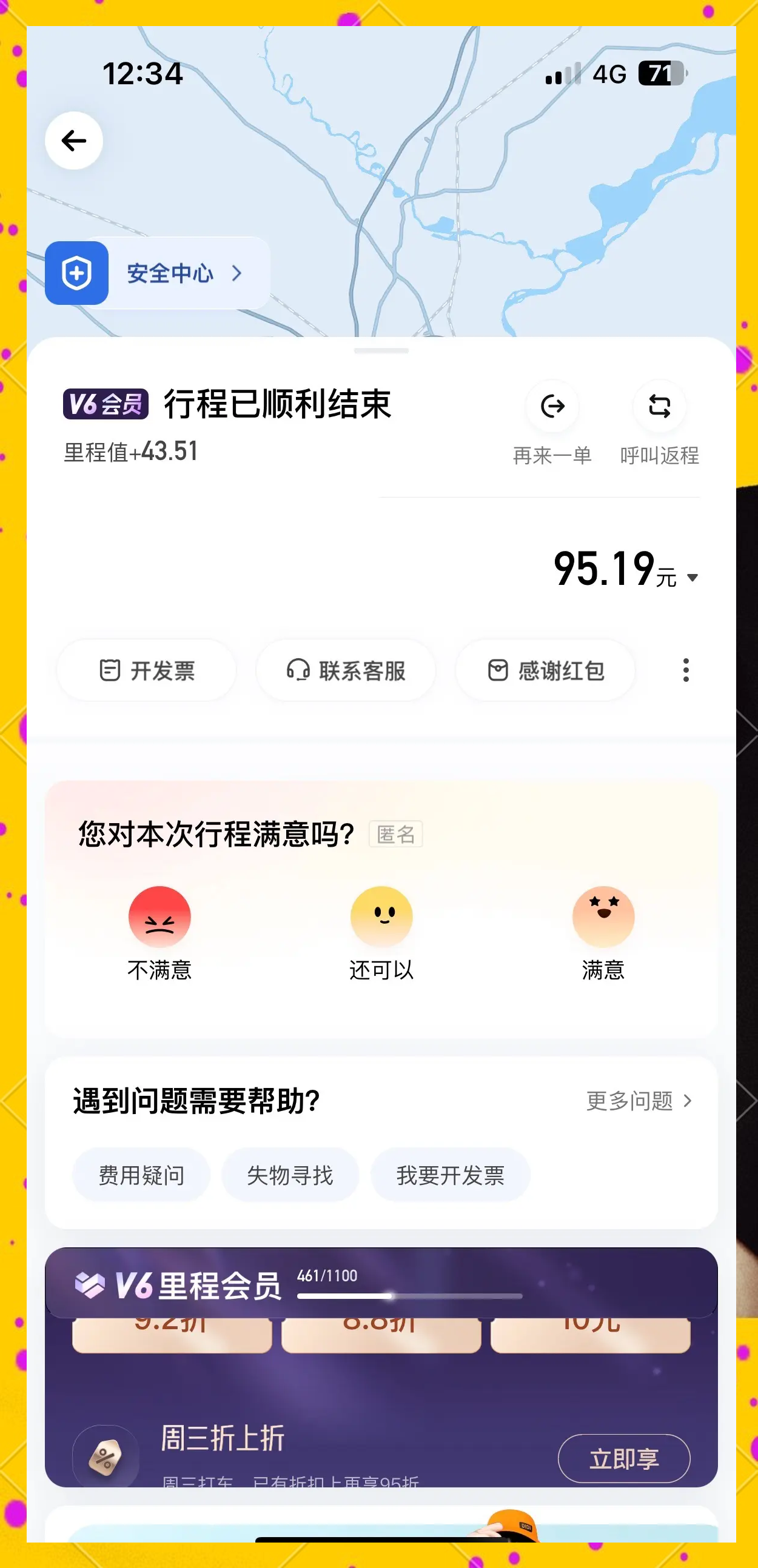This screenshot has width=758, height=1568.
Task: Tap the back arrow on the map
Action: (74, 140)
